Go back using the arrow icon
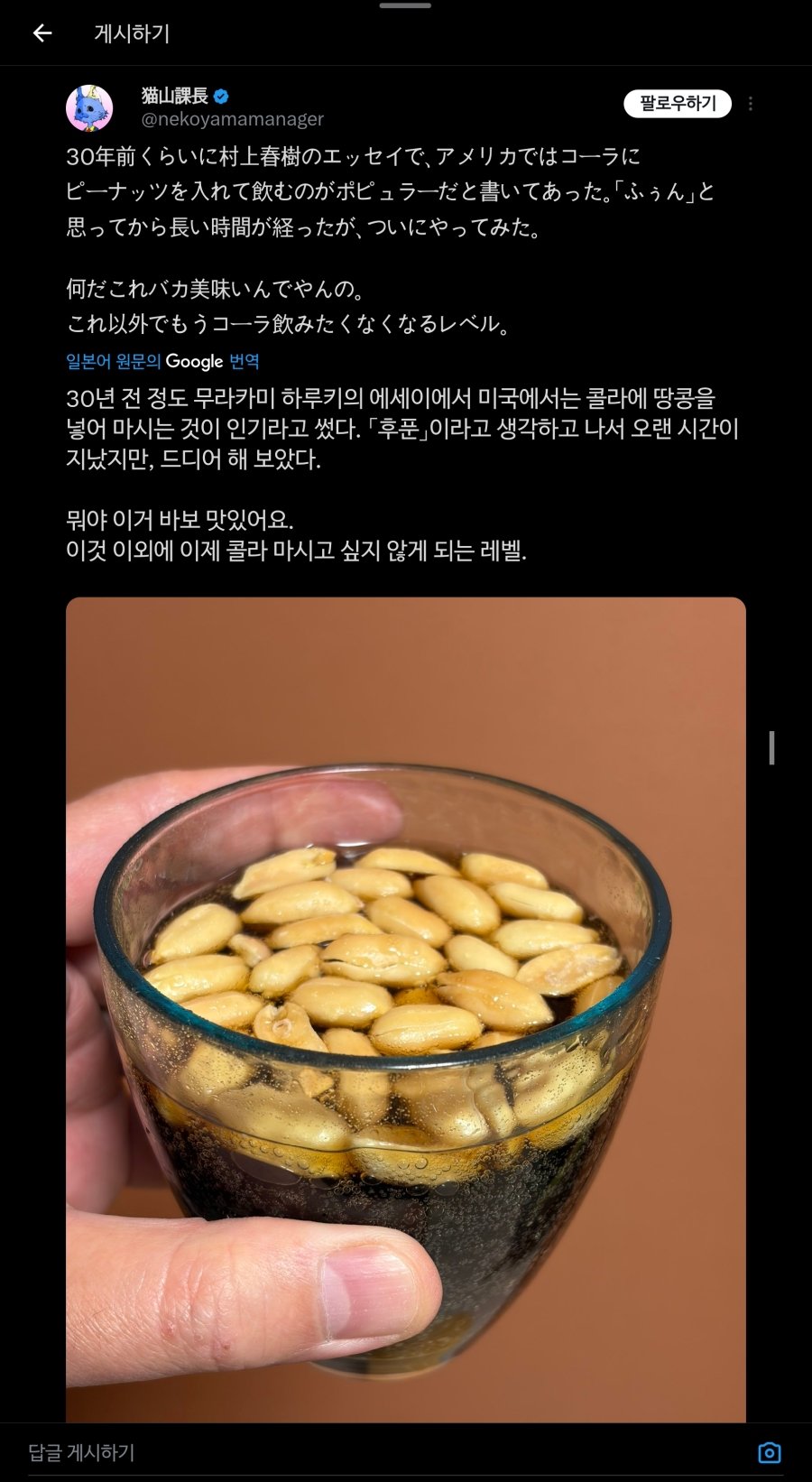 (x=42, y=33)
